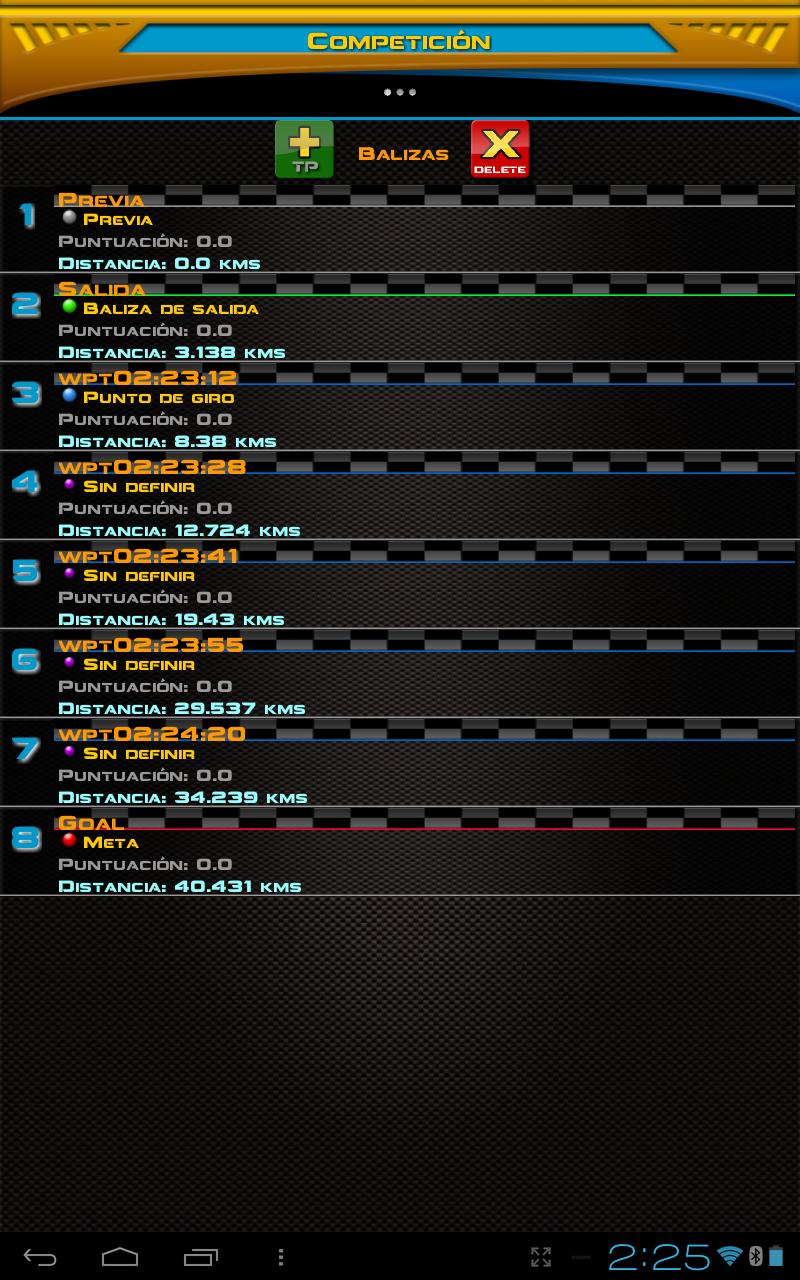Click the green +TP add waypoint icon
Image resolution: width=800 pixels, height=1280 pixels.
(x=303, y=150)
